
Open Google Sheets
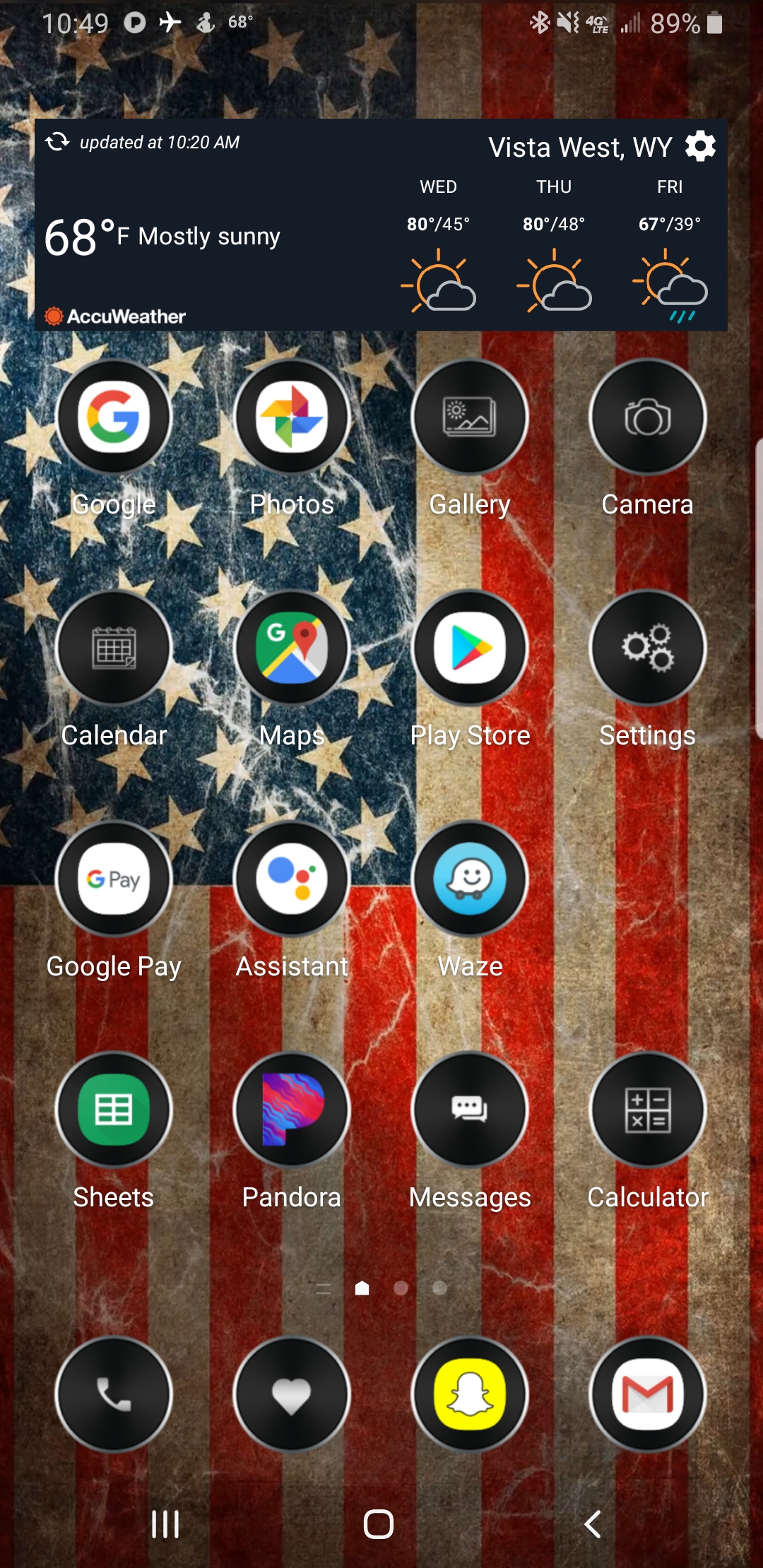pyautogui.click(x=114, y=1110)
